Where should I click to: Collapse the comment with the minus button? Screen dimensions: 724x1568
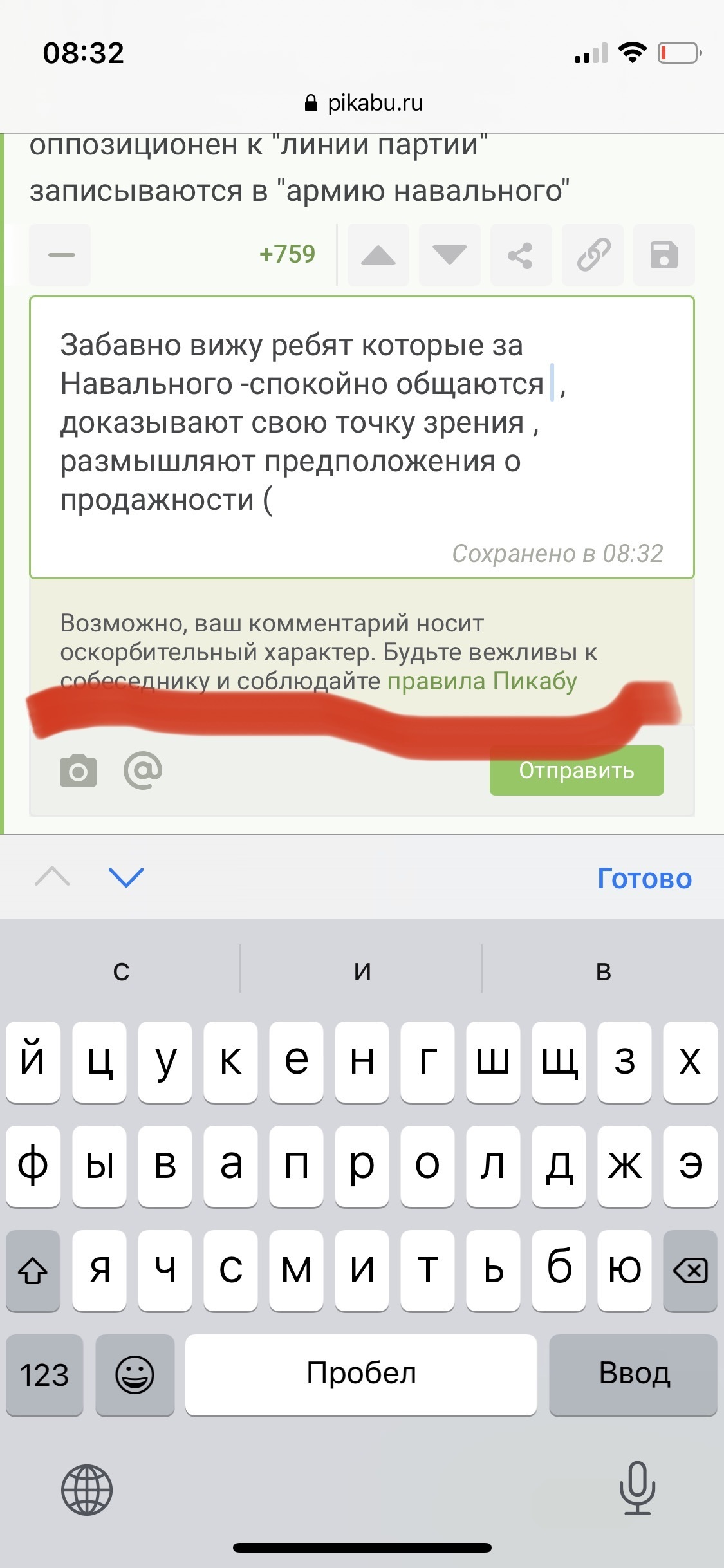point(60,255)
